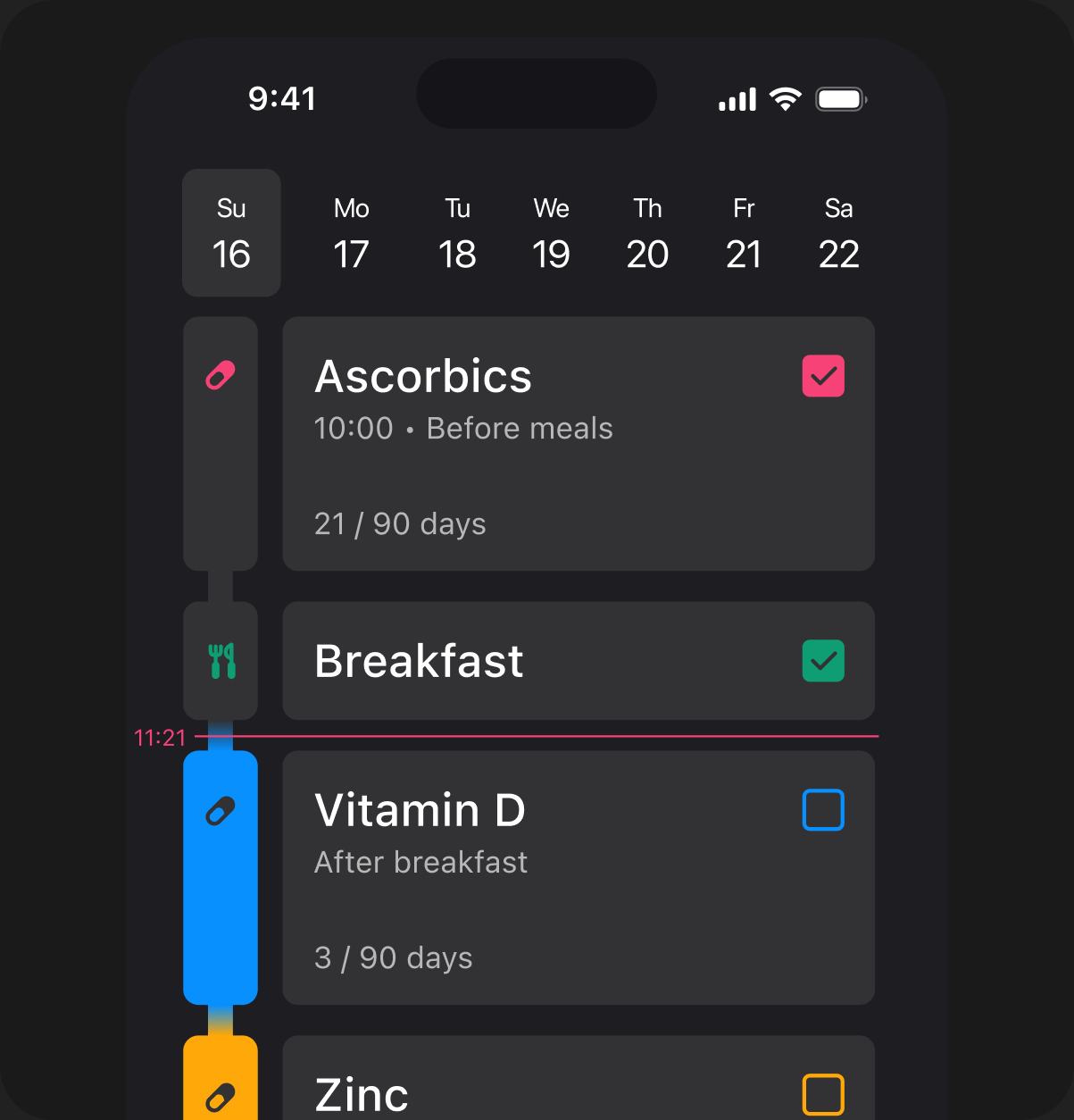Open the Breakfast card
Viewport: 1074px width, 1120px height.
579,661
